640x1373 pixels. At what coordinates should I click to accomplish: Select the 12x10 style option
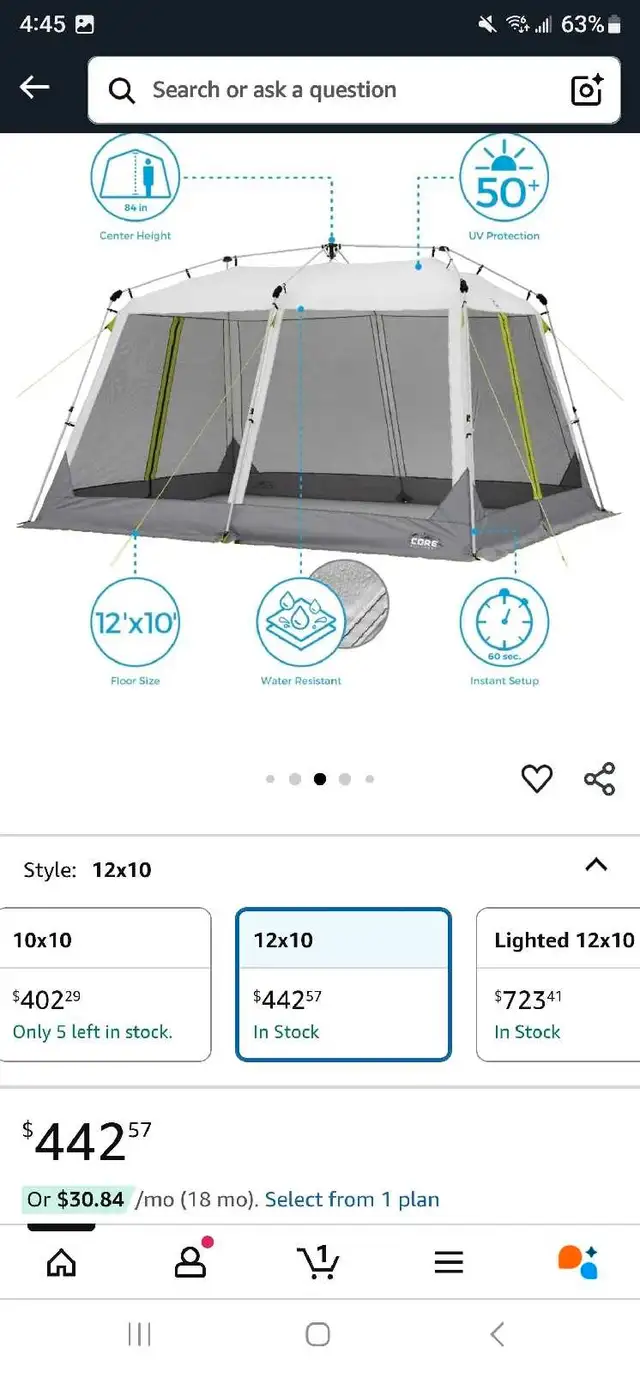click(x=344, y=984)
